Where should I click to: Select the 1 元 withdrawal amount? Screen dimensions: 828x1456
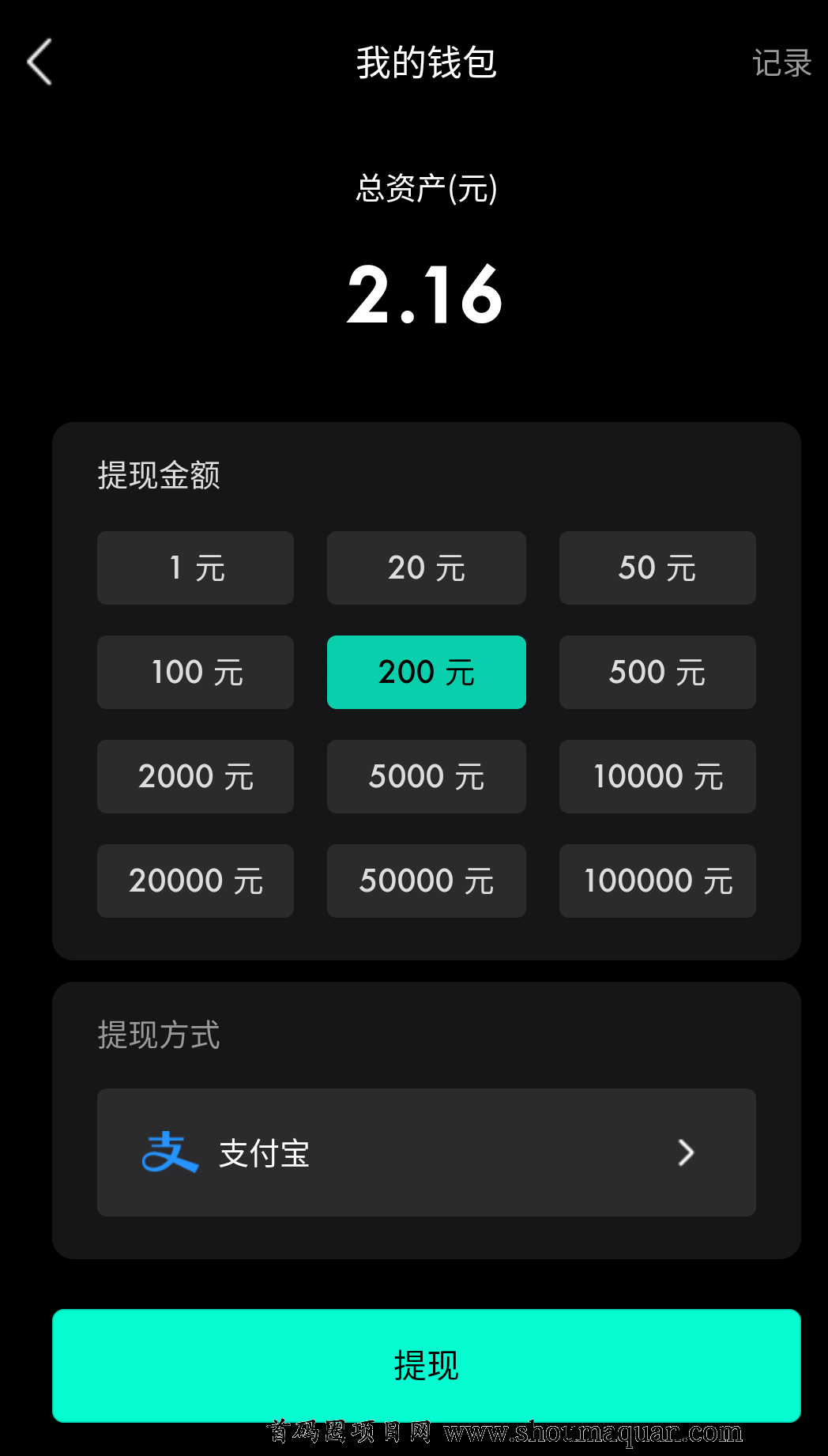[195, 568]
